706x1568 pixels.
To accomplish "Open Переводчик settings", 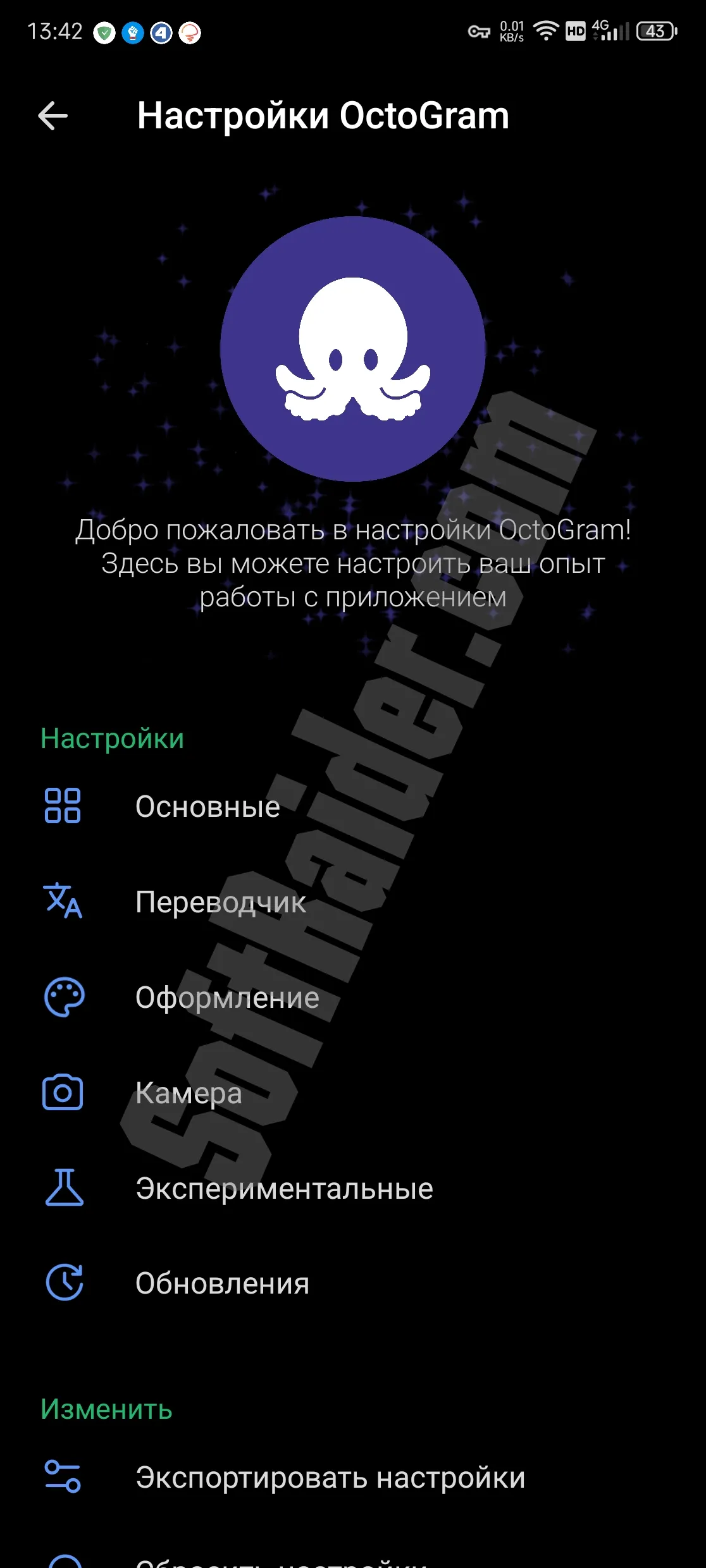I will click(x=220, y=902).
